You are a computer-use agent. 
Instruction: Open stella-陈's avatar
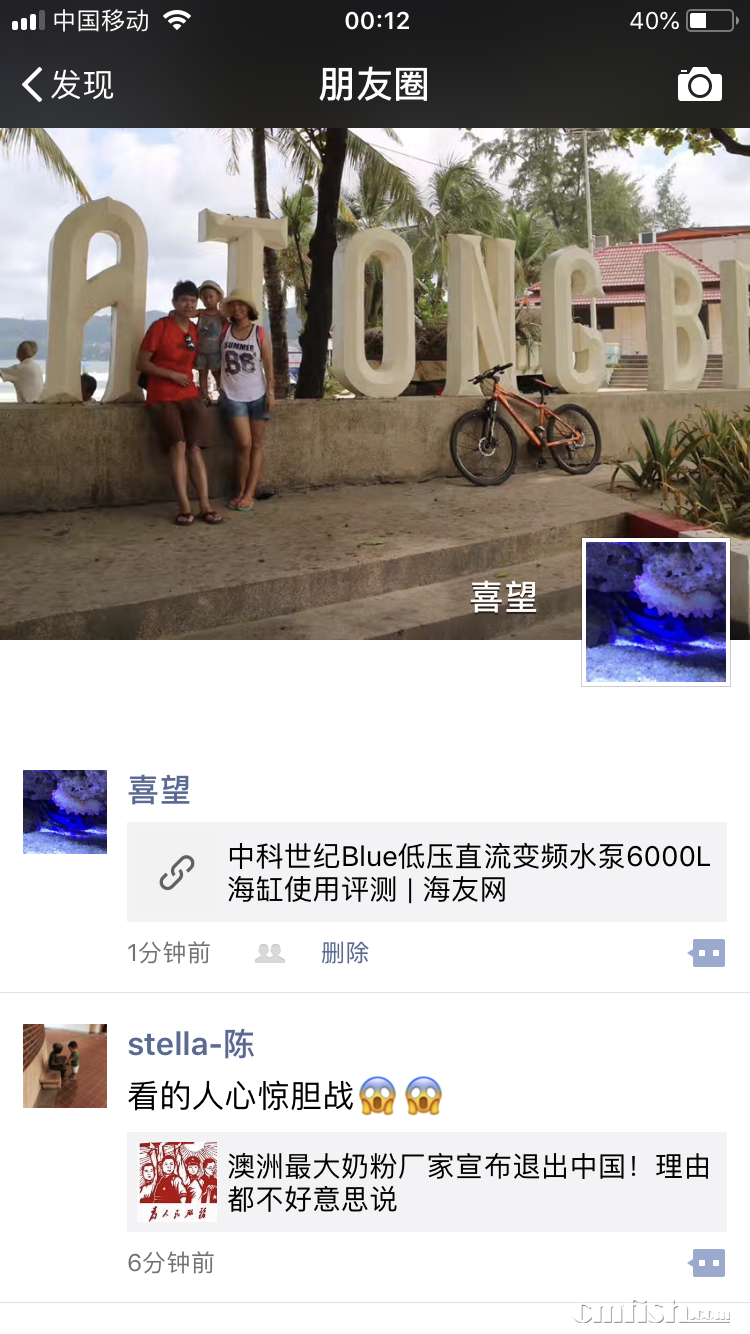click(65, 1065)
